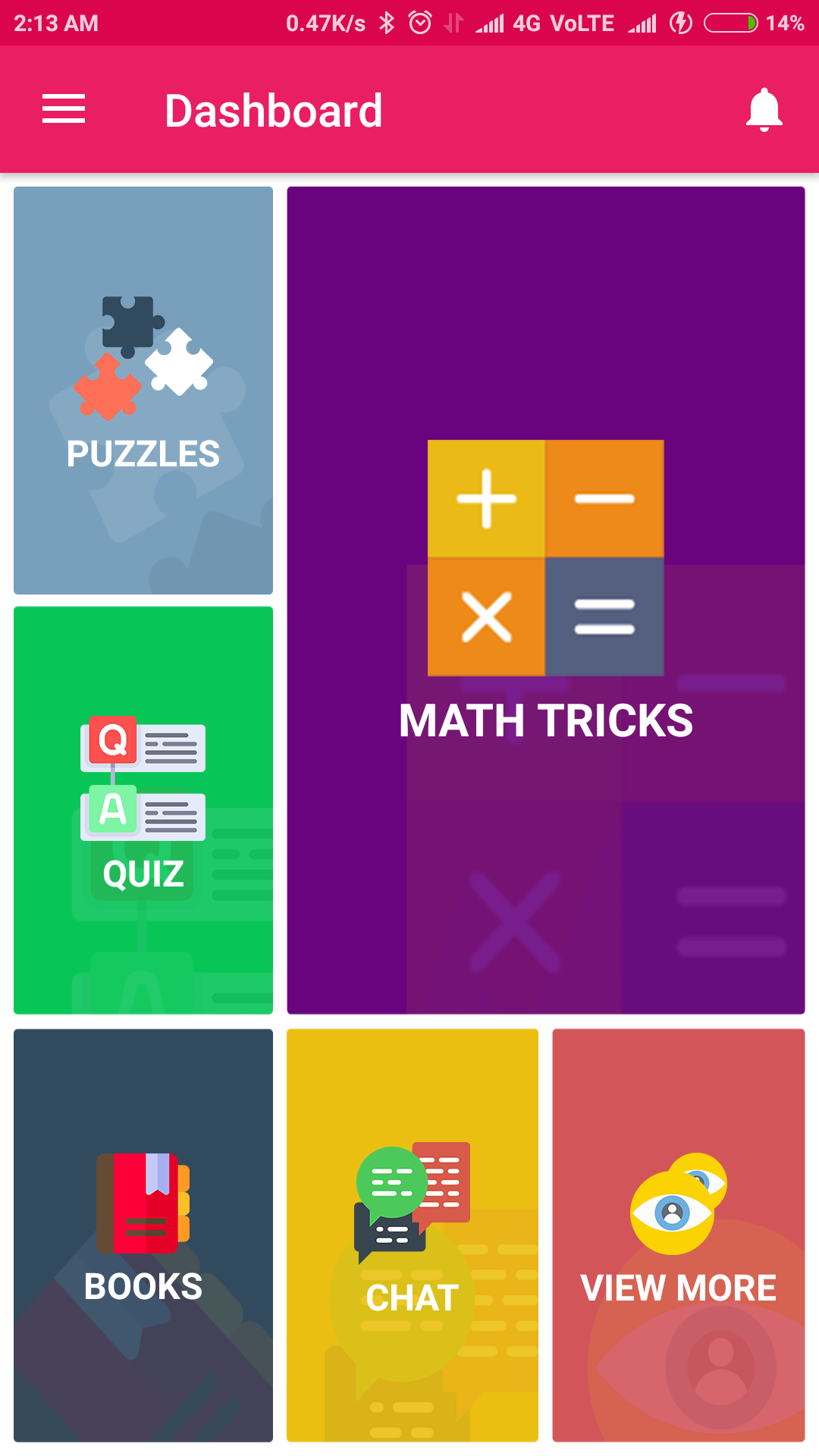The image size is (819, 1456).
Task: Open the PUZZLES tile
Action: tap(143, 391)
